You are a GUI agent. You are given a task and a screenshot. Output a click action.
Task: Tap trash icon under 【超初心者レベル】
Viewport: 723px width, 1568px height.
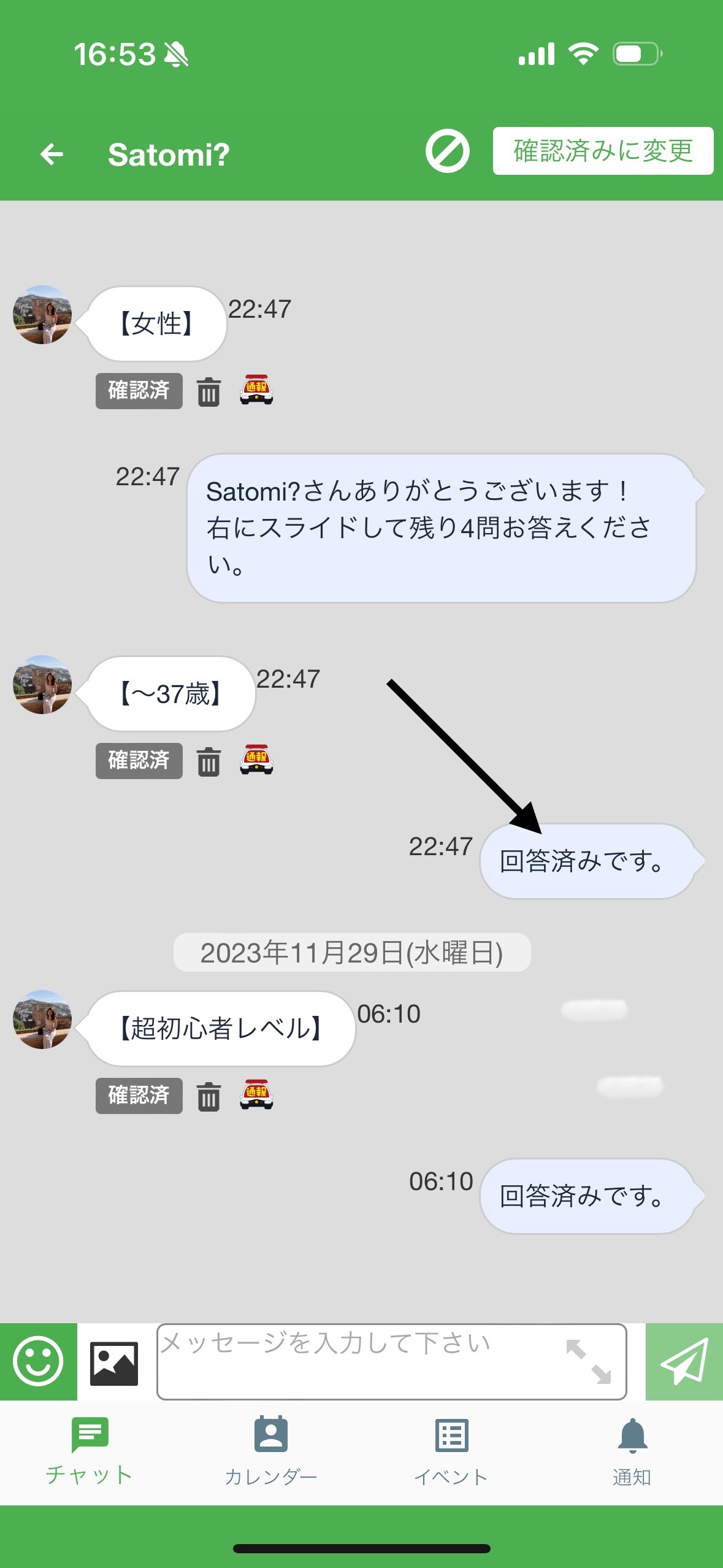click(x=208, y=1096)
